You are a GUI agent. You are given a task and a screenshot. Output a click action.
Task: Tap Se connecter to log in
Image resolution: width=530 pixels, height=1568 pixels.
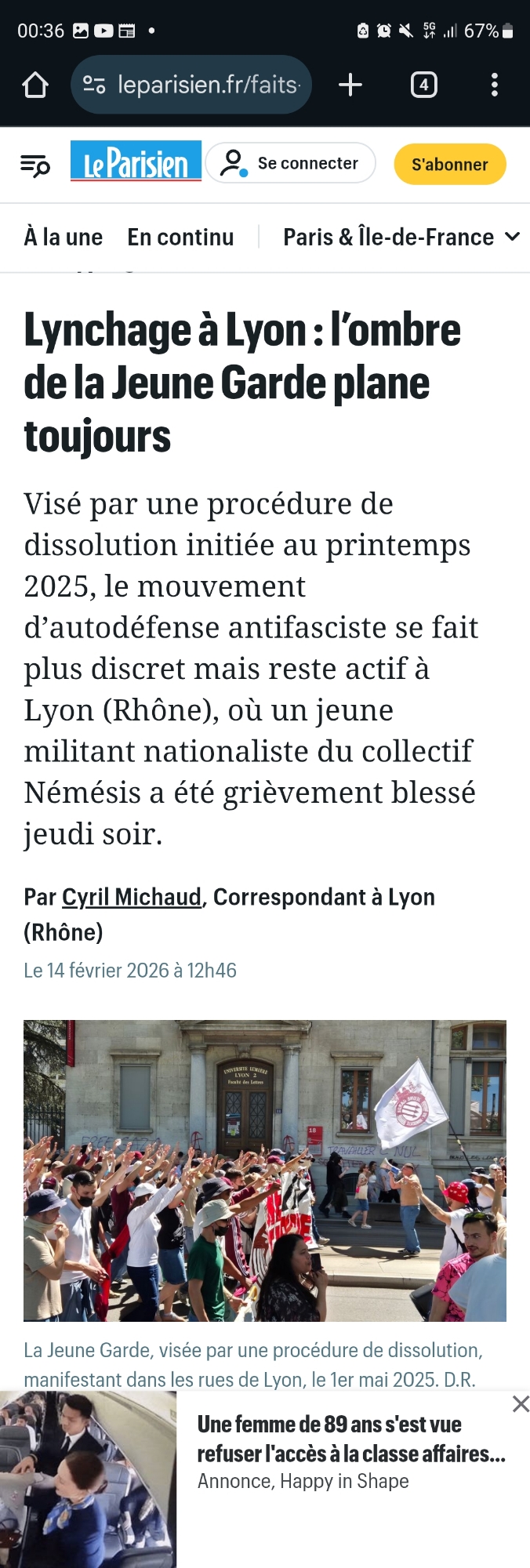290,163
